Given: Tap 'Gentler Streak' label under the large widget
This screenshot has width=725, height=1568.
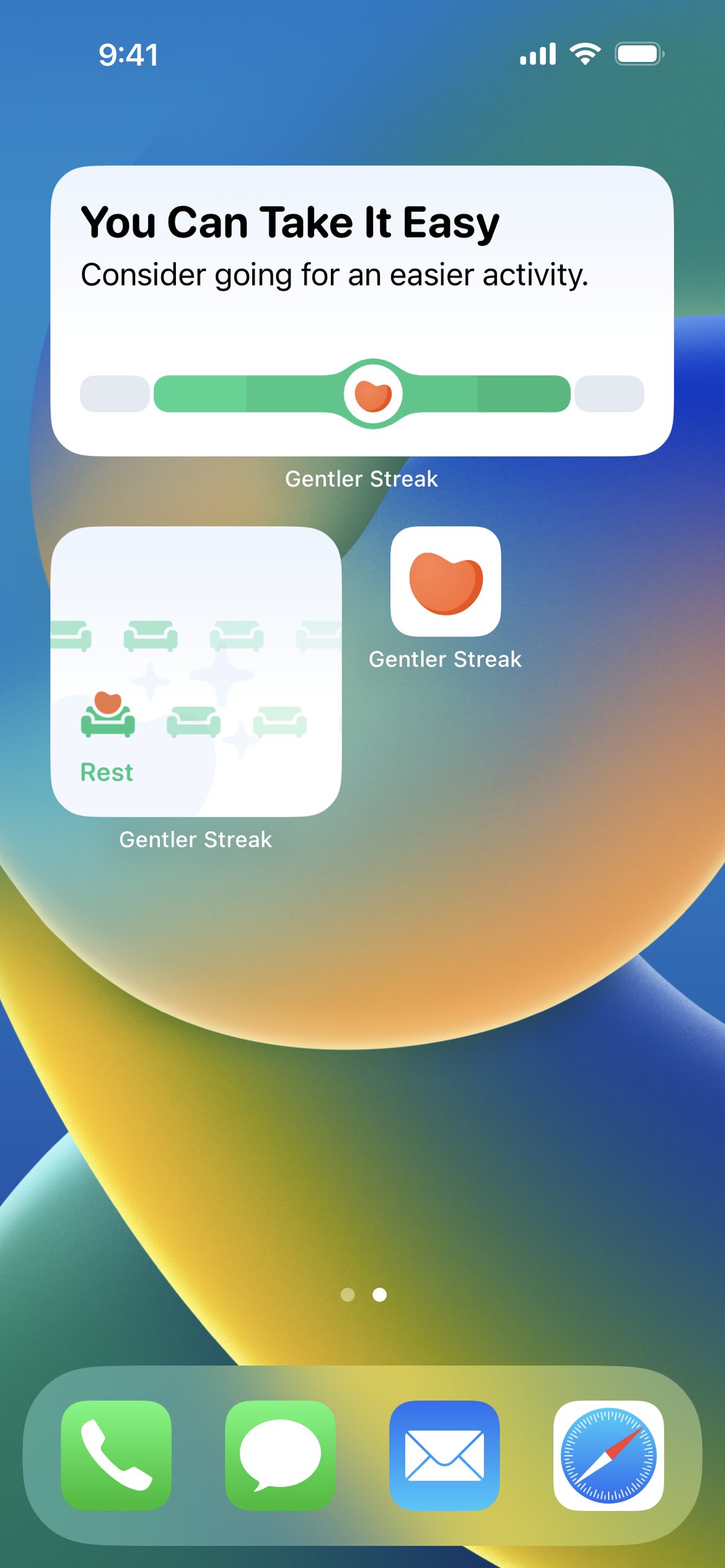Looking at the screenshot, I should point(362,479).
